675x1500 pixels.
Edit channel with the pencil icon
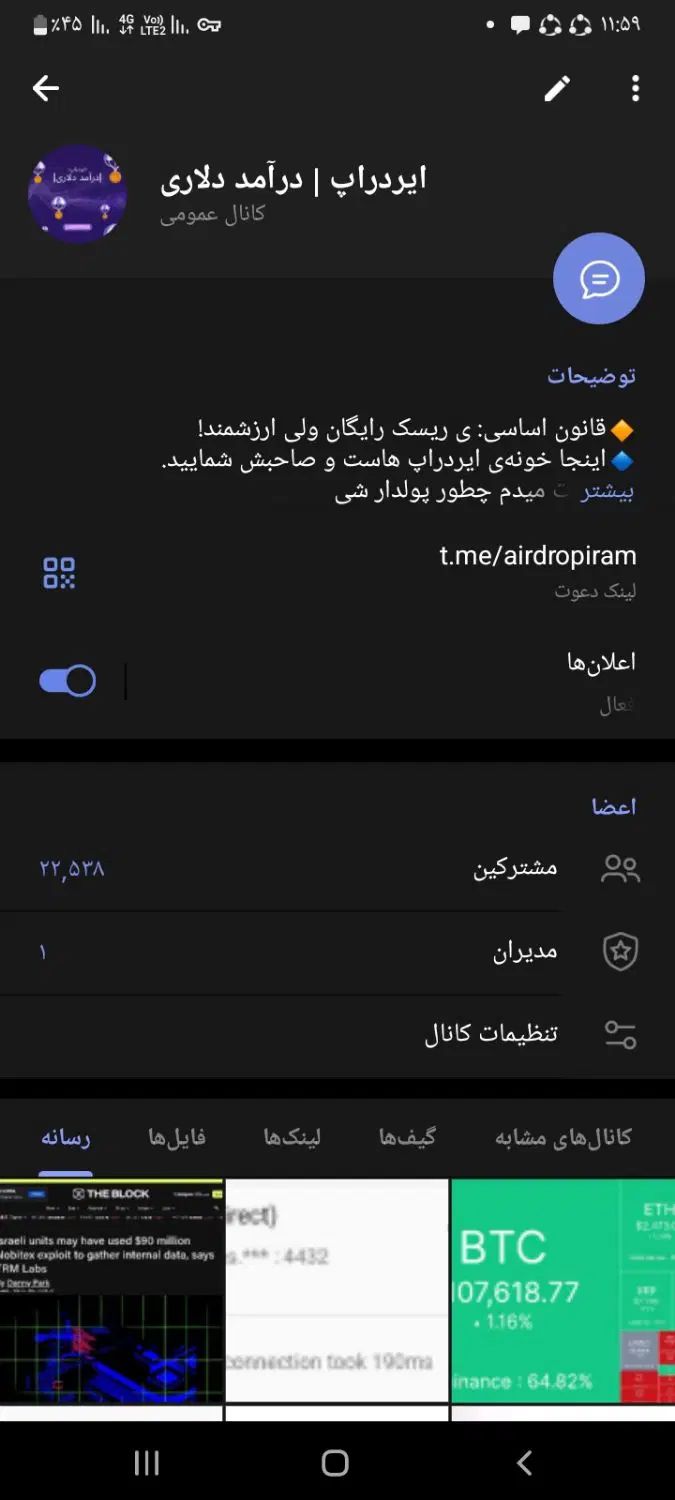coord(557,89)
